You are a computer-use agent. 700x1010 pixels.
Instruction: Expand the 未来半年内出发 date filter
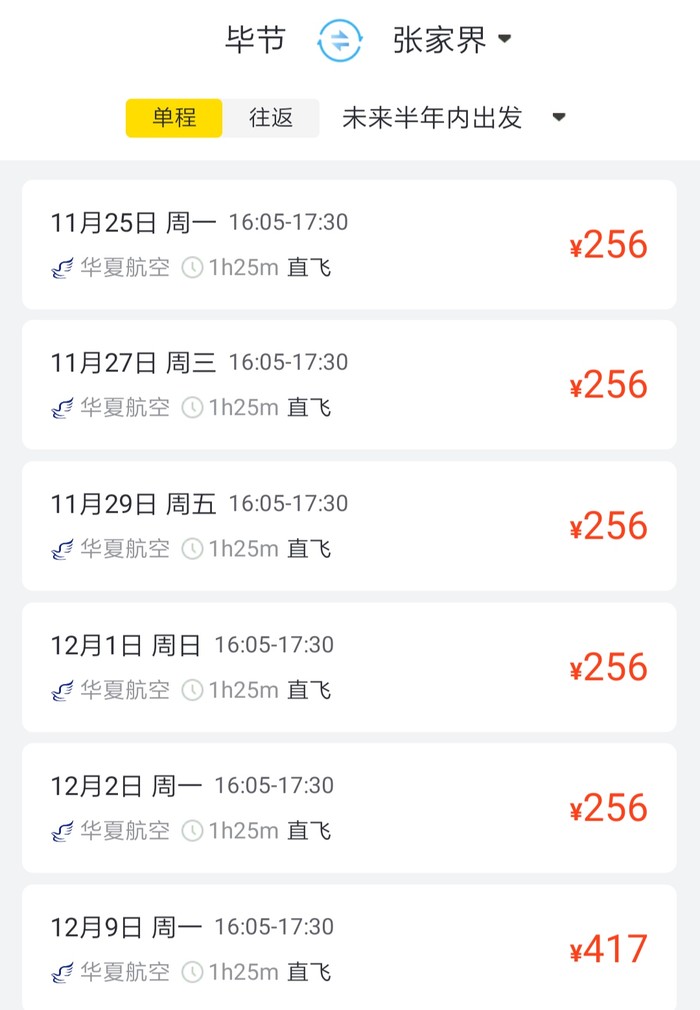(454, 118)
